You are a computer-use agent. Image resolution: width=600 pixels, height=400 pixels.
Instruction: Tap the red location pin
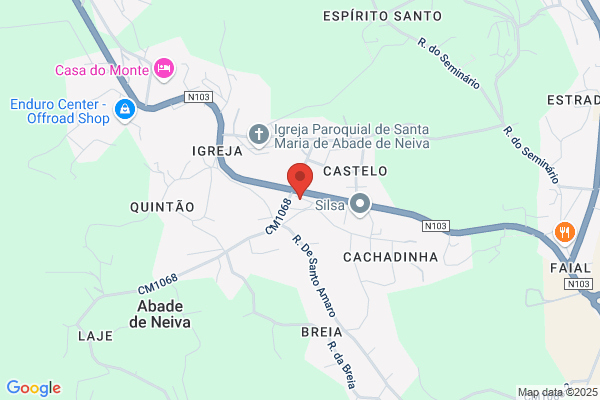point(300,180)
